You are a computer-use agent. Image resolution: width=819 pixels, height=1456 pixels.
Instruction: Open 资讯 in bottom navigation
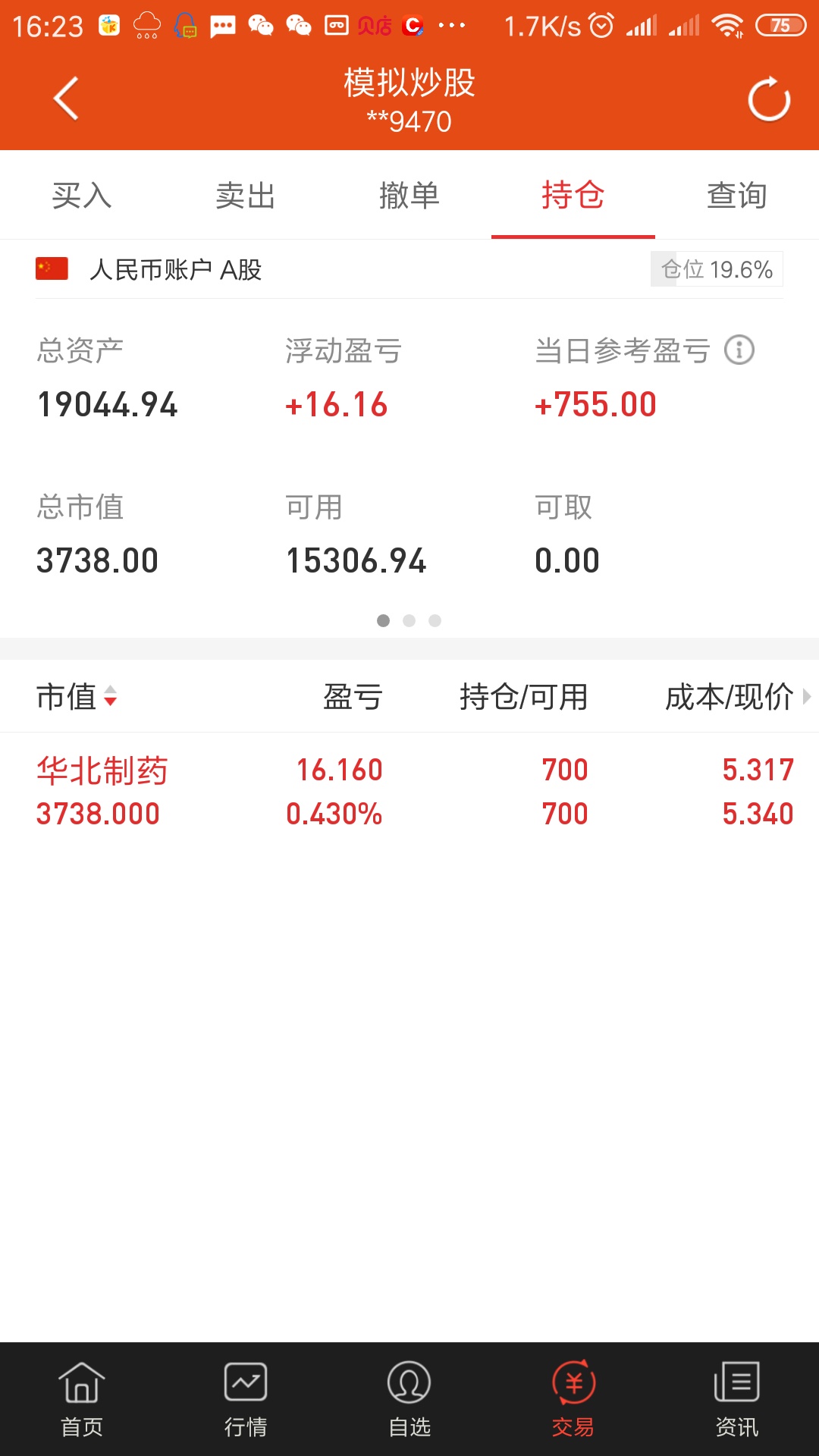[737, 1400]
